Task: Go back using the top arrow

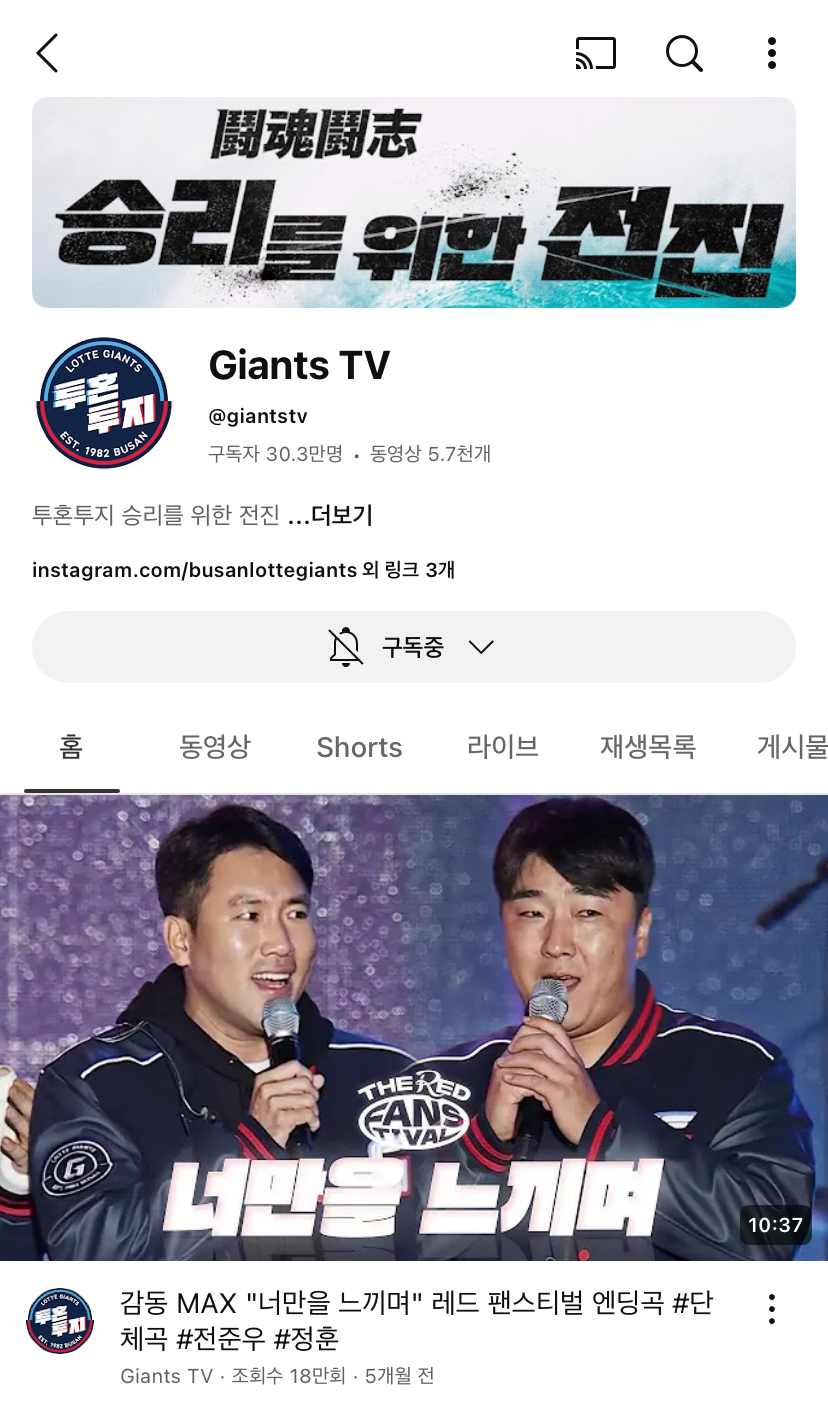Action: [x=47, y=53]
